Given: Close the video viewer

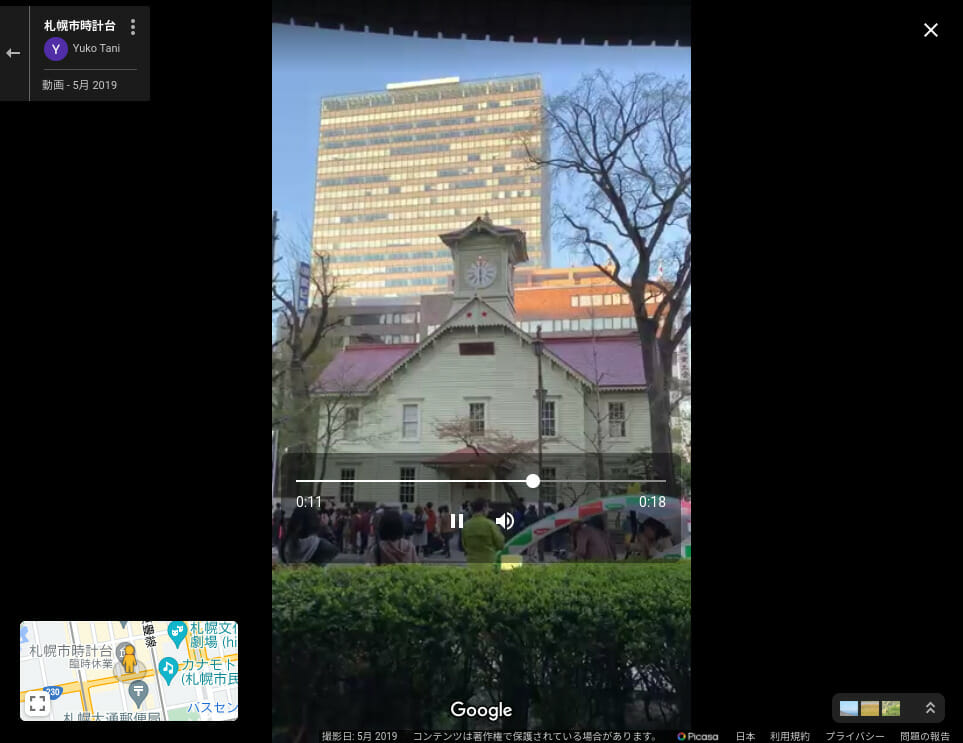Looking at the screenshot, I should (930, 30).
